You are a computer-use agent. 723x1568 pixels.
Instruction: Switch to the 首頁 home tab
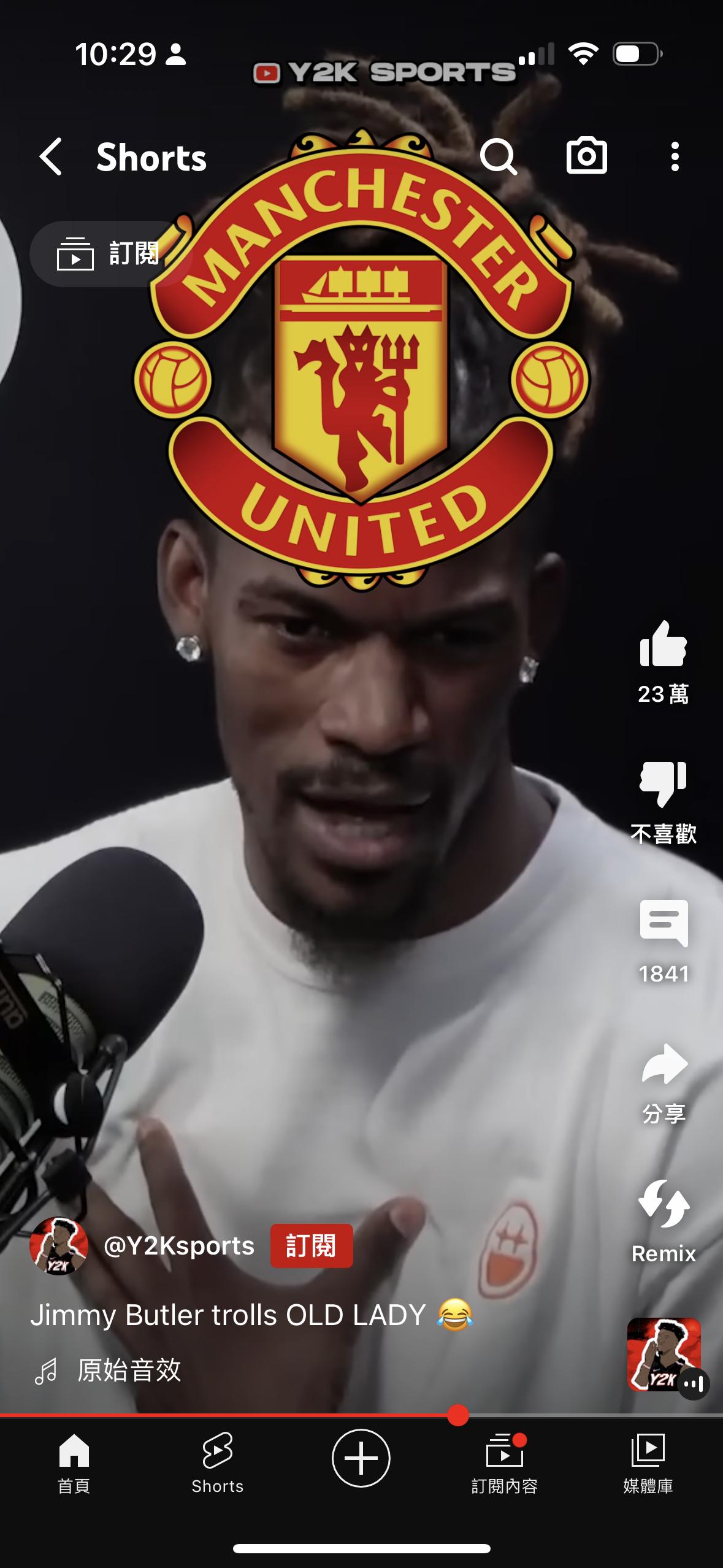[x=74, y=1463]
